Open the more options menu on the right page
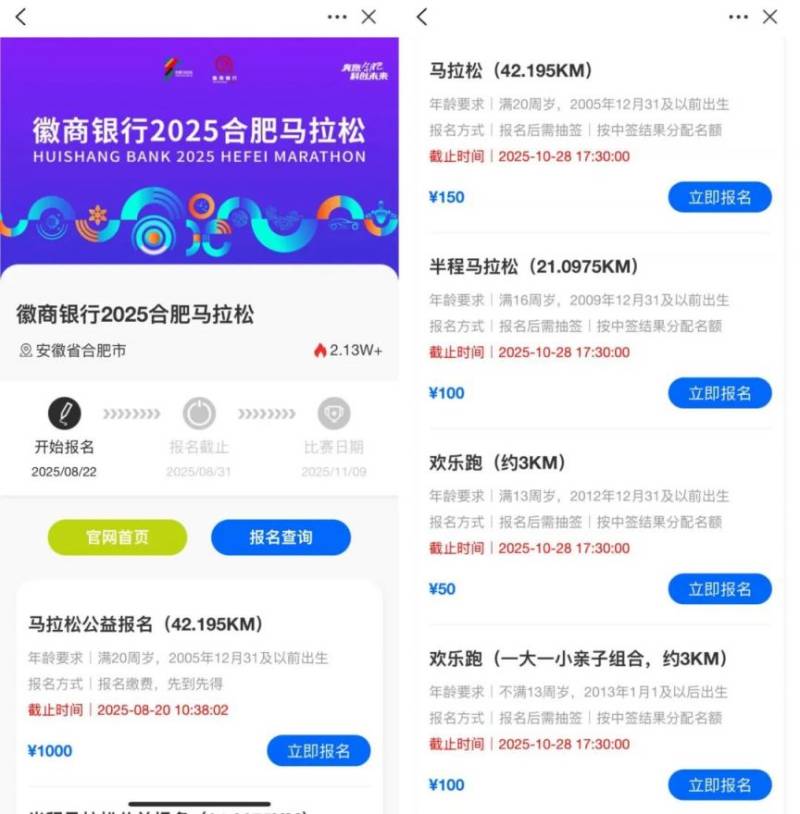The image size is (800, 814). [x=739, y=17]
